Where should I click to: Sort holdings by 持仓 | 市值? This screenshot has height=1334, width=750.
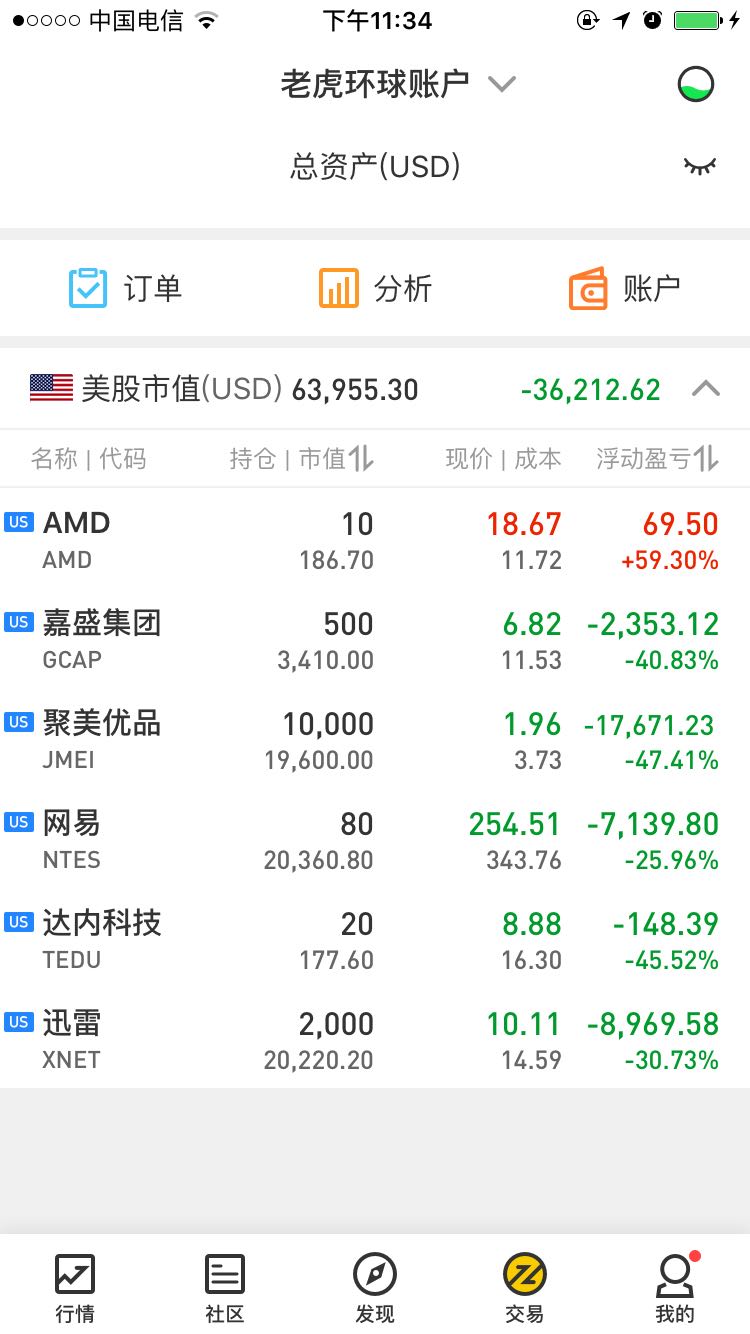[302, 459]
